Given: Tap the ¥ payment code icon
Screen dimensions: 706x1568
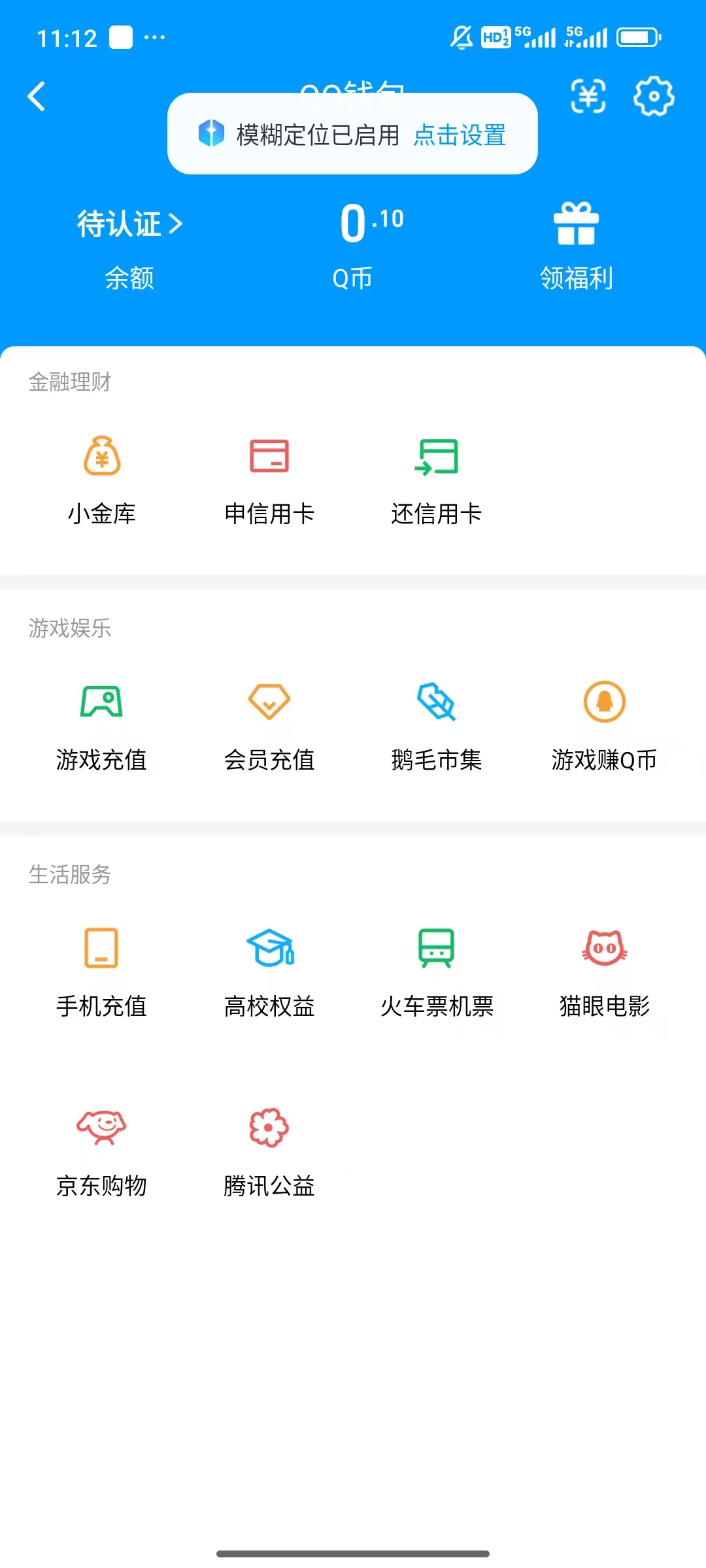Looking at the screenshot, I should click(x=587, y=97).
